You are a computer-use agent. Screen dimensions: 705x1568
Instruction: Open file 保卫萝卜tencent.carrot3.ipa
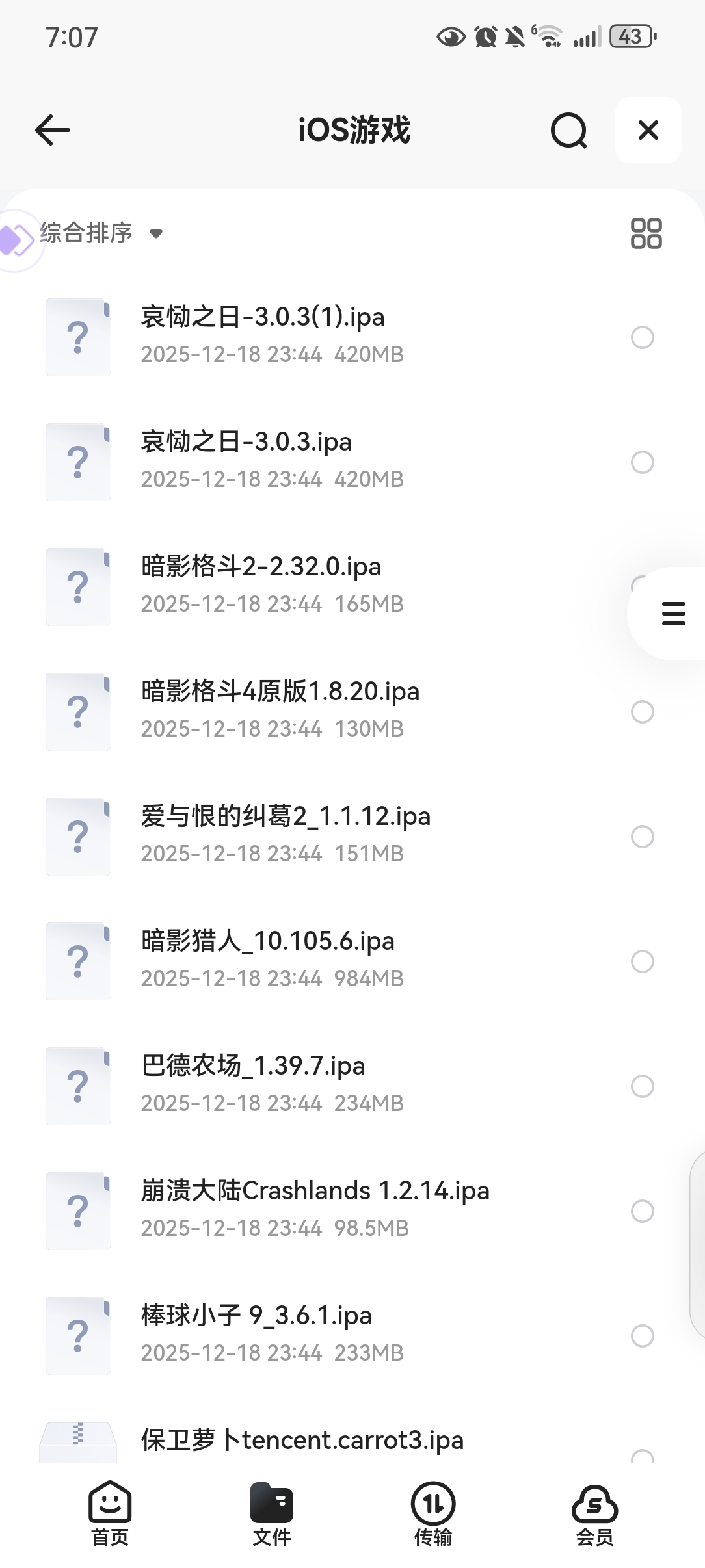point(302,1441)
